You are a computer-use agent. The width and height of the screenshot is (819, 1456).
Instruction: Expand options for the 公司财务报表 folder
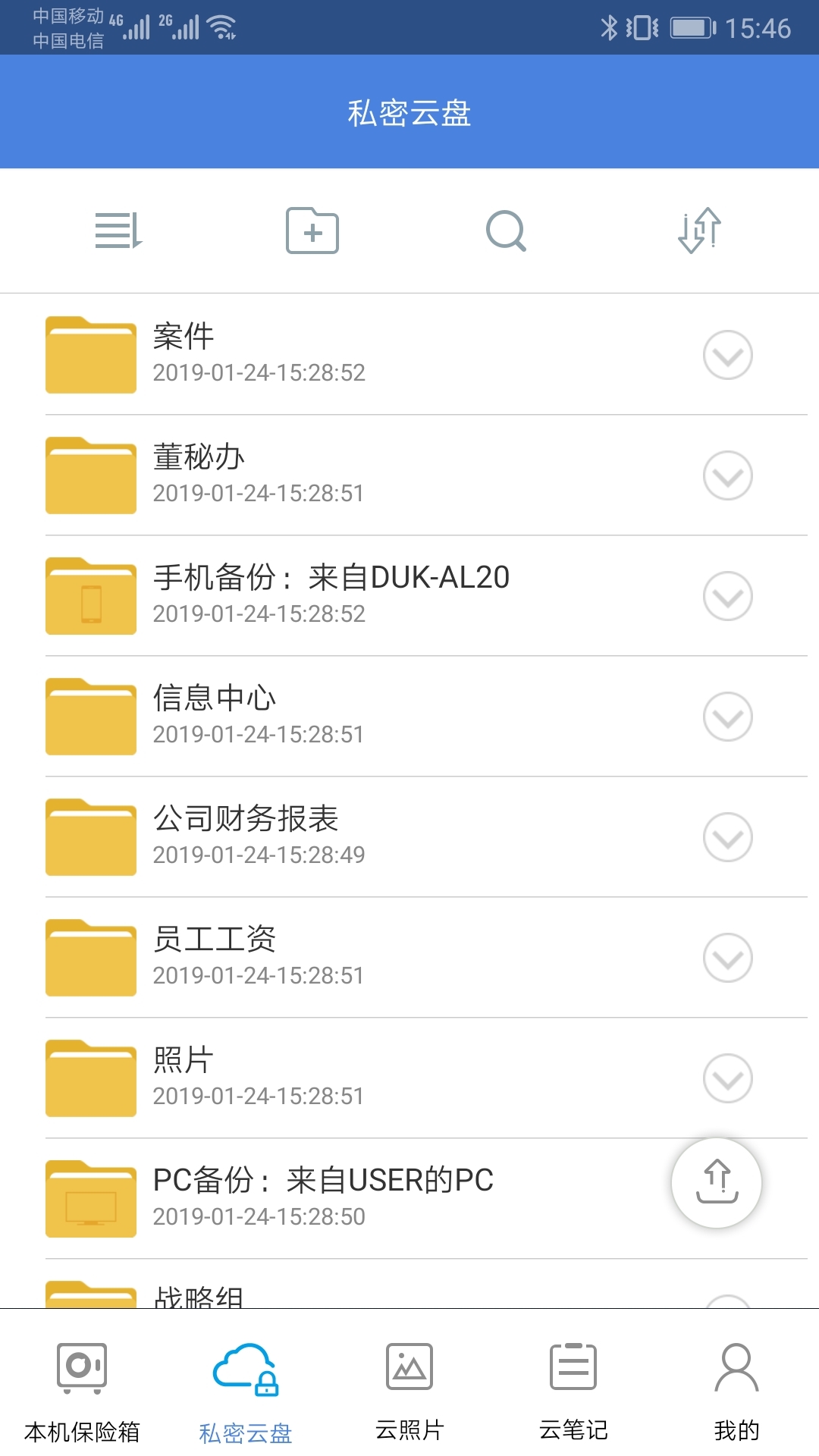pos(726,836)
